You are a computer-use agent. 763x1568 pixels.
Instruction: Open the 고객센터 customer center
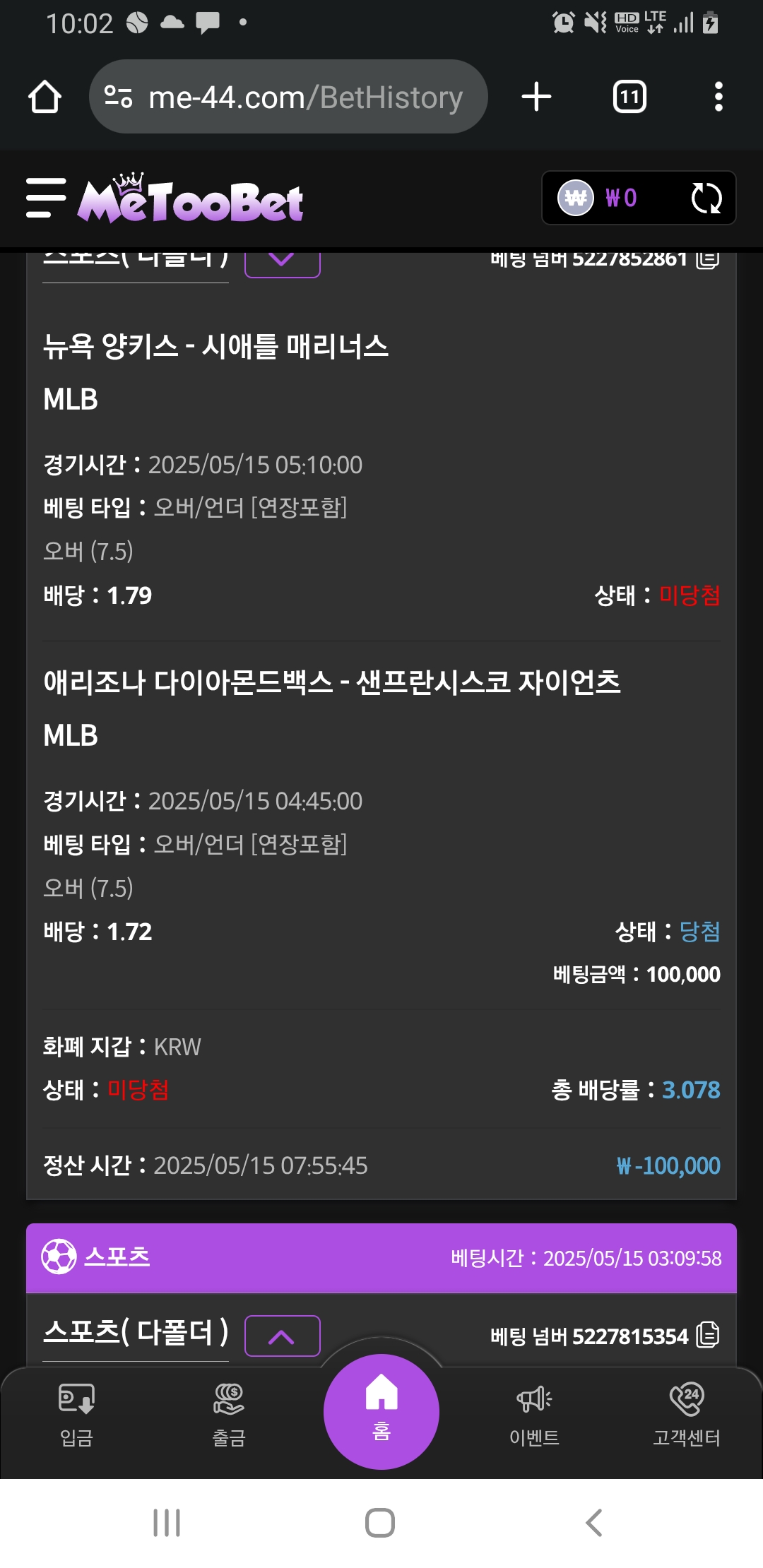pos(687,1415)
